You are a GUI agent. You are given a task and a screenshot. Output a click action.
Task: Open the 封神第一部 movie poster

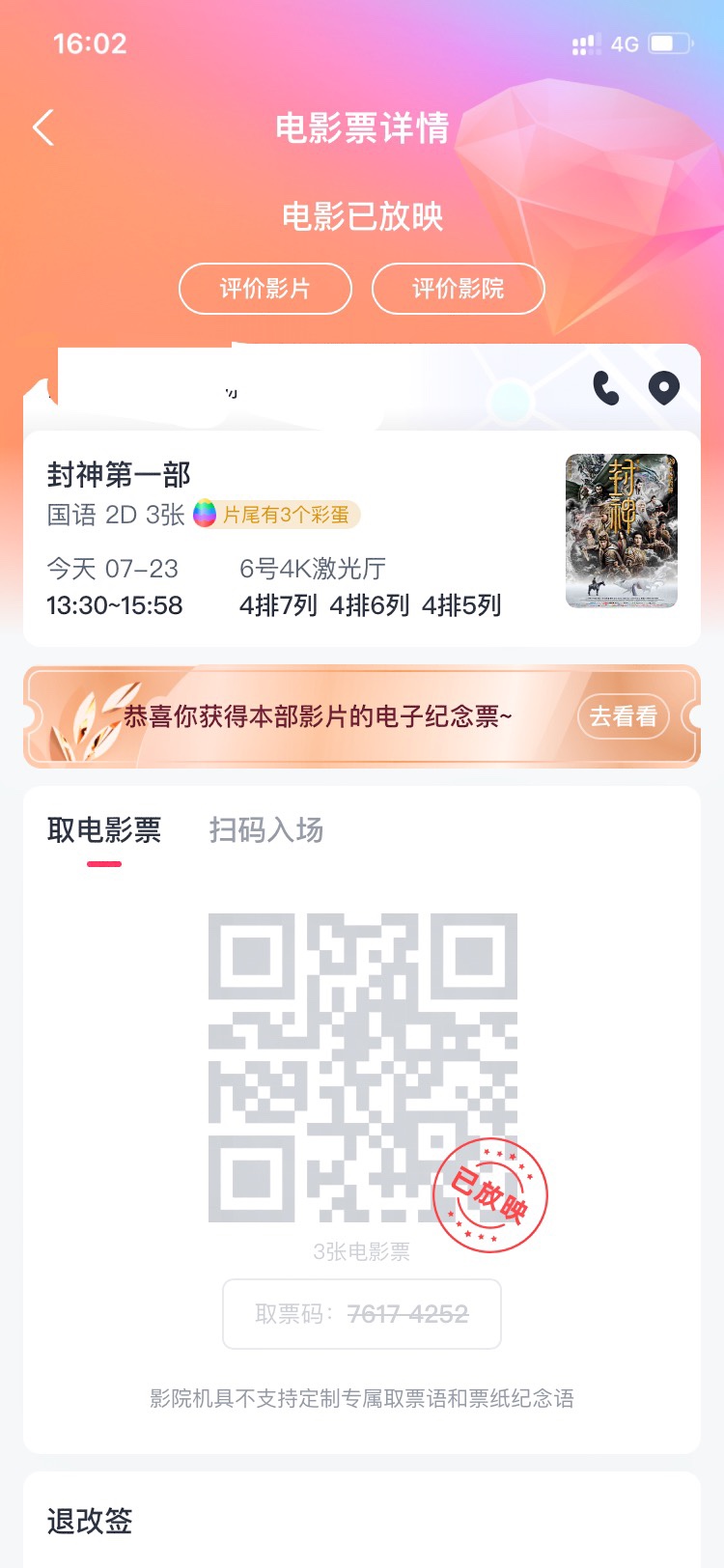click(622, 531)
